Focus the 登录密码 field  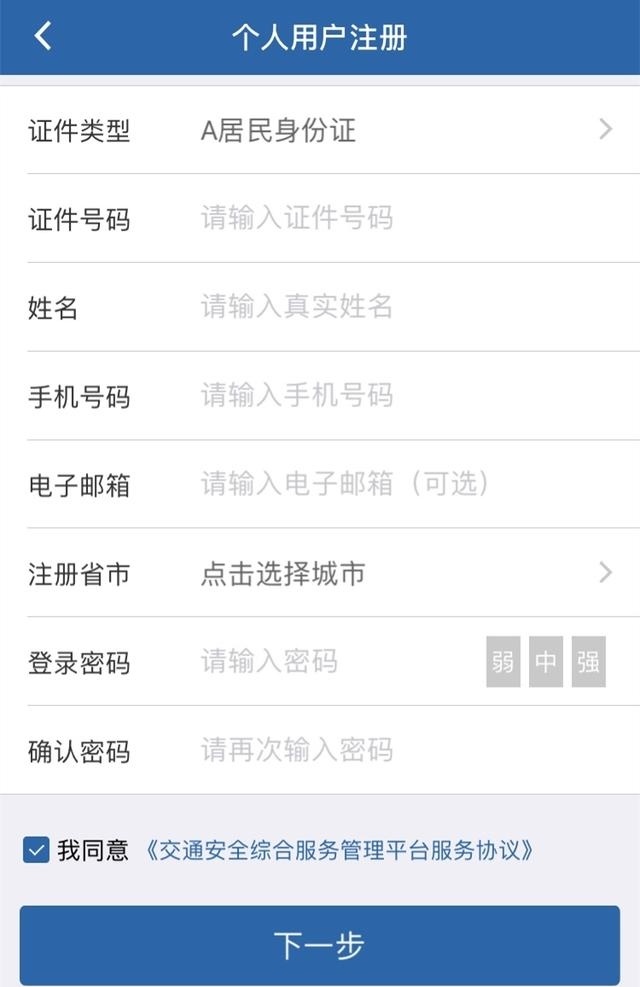click(x=330, y=661)
